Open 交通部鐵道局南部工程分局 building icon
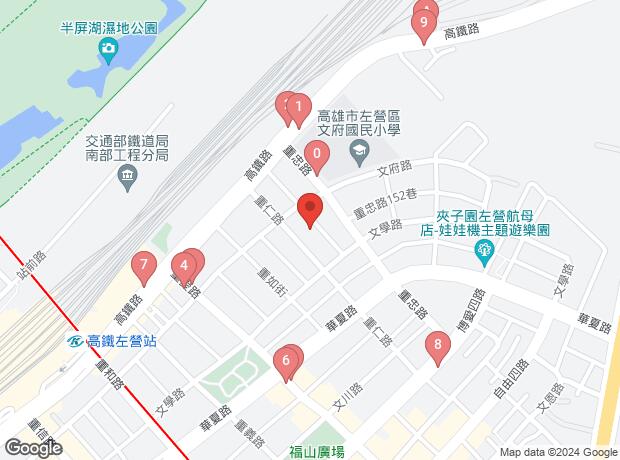 126,180
